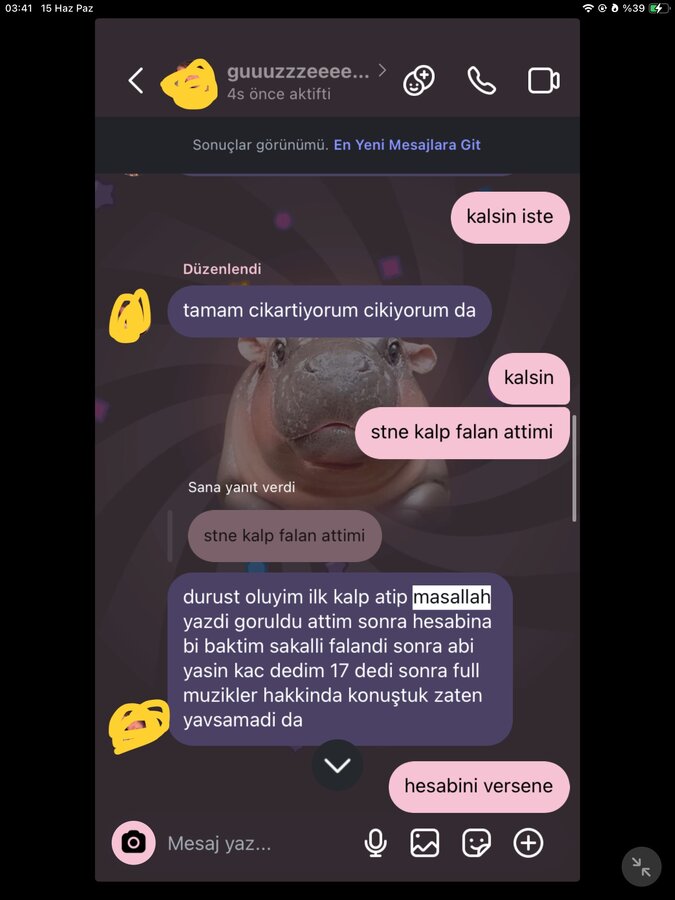Jump to latest messages with down arrow
The image size is (675, 900).
coord(337,765)
